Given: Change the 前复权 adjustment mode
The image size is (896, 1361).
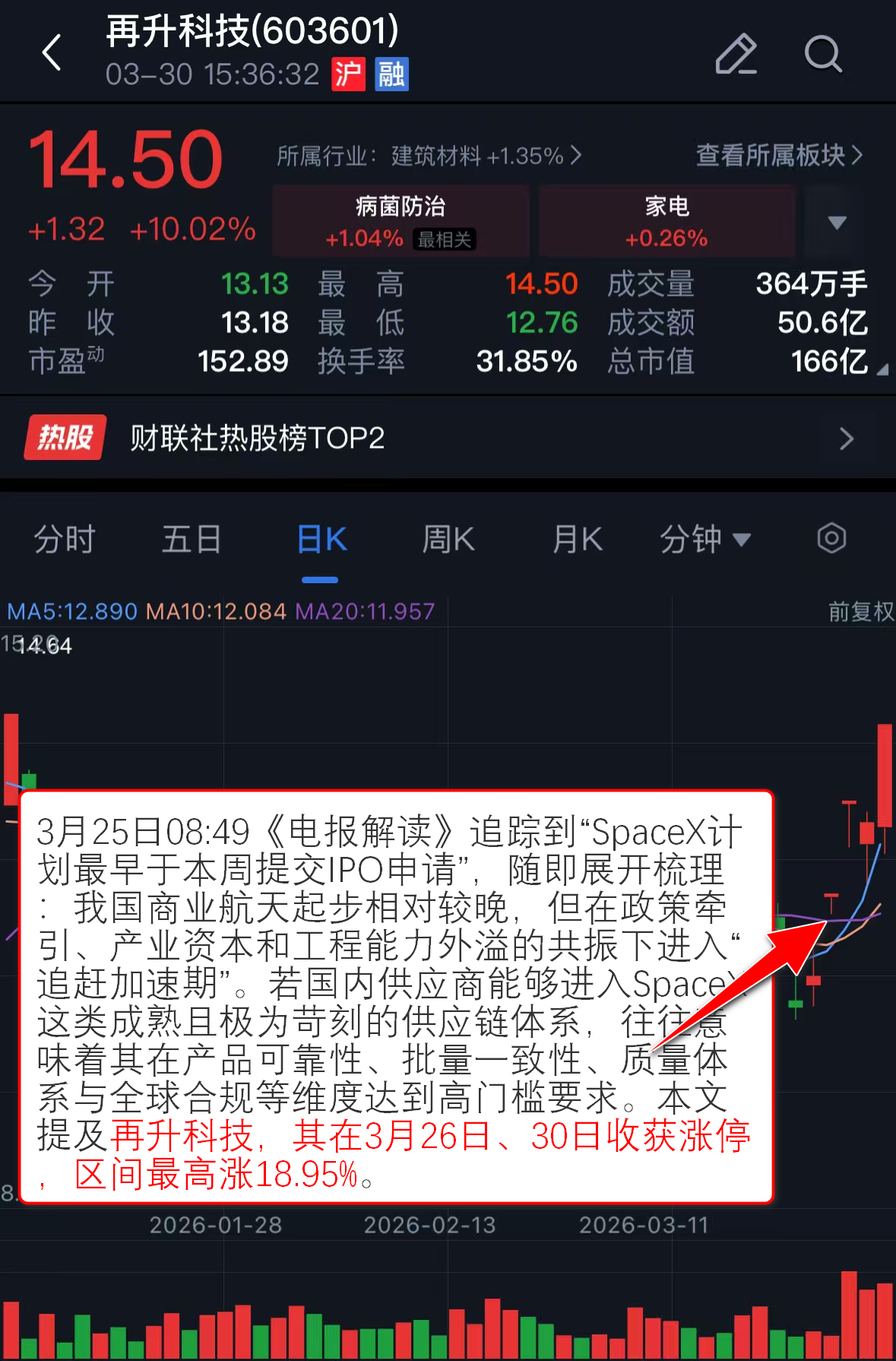Looking at the screenshot, I should point(860,611).
